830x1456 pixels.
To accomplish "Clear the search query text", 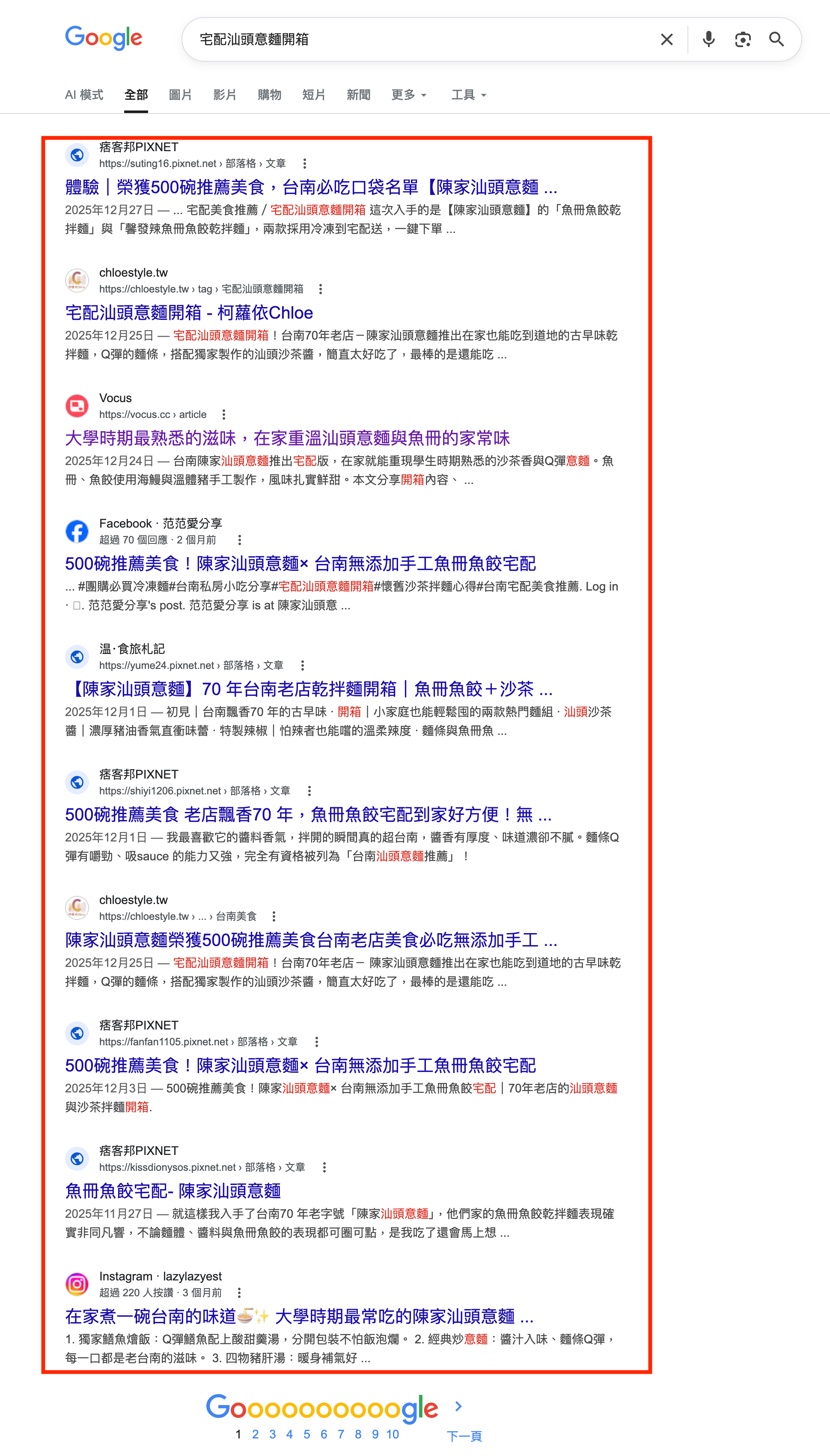I will coord(666,39).
